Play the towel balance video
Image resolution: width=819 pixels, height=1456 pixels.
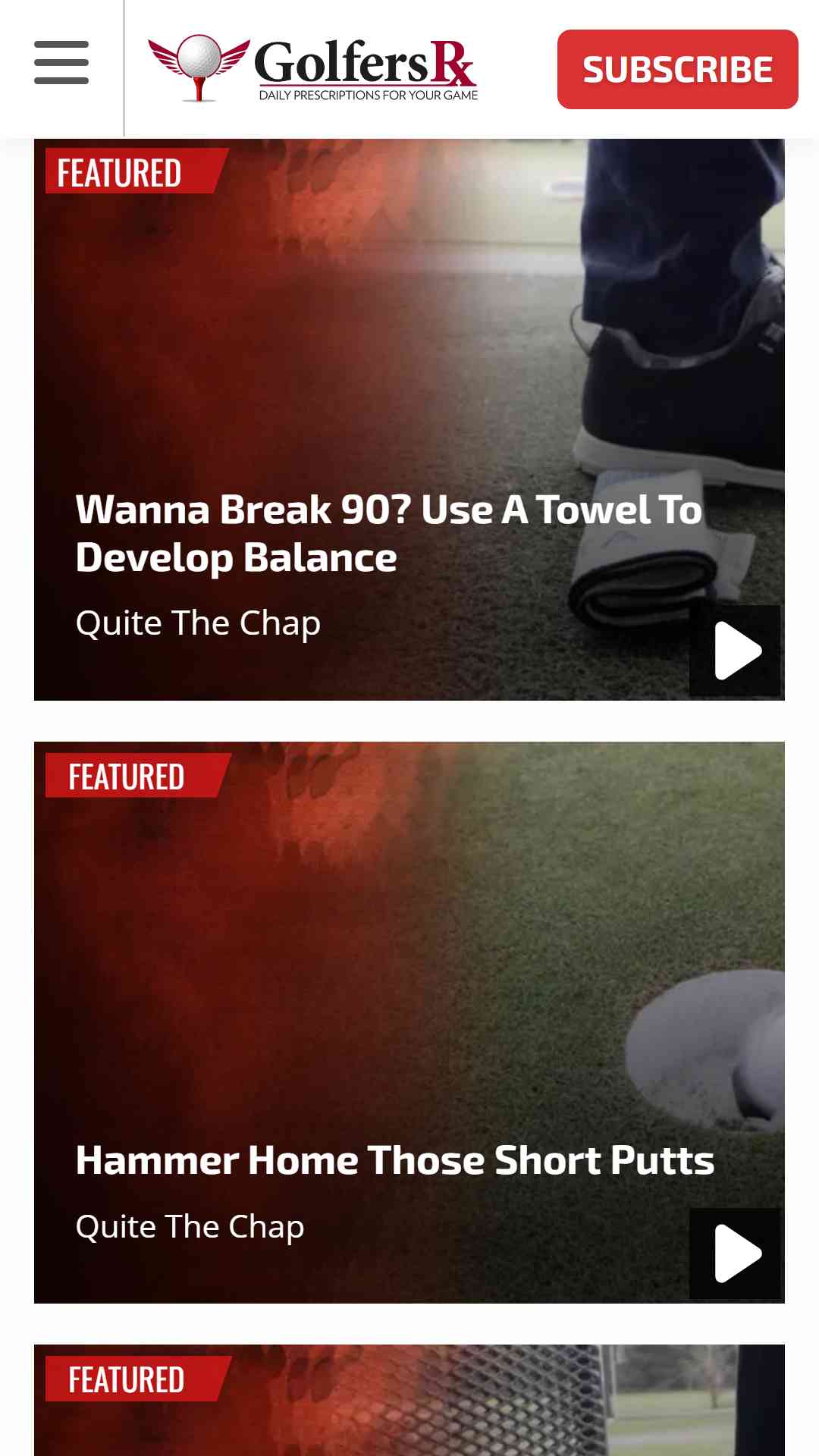(735, 651)
